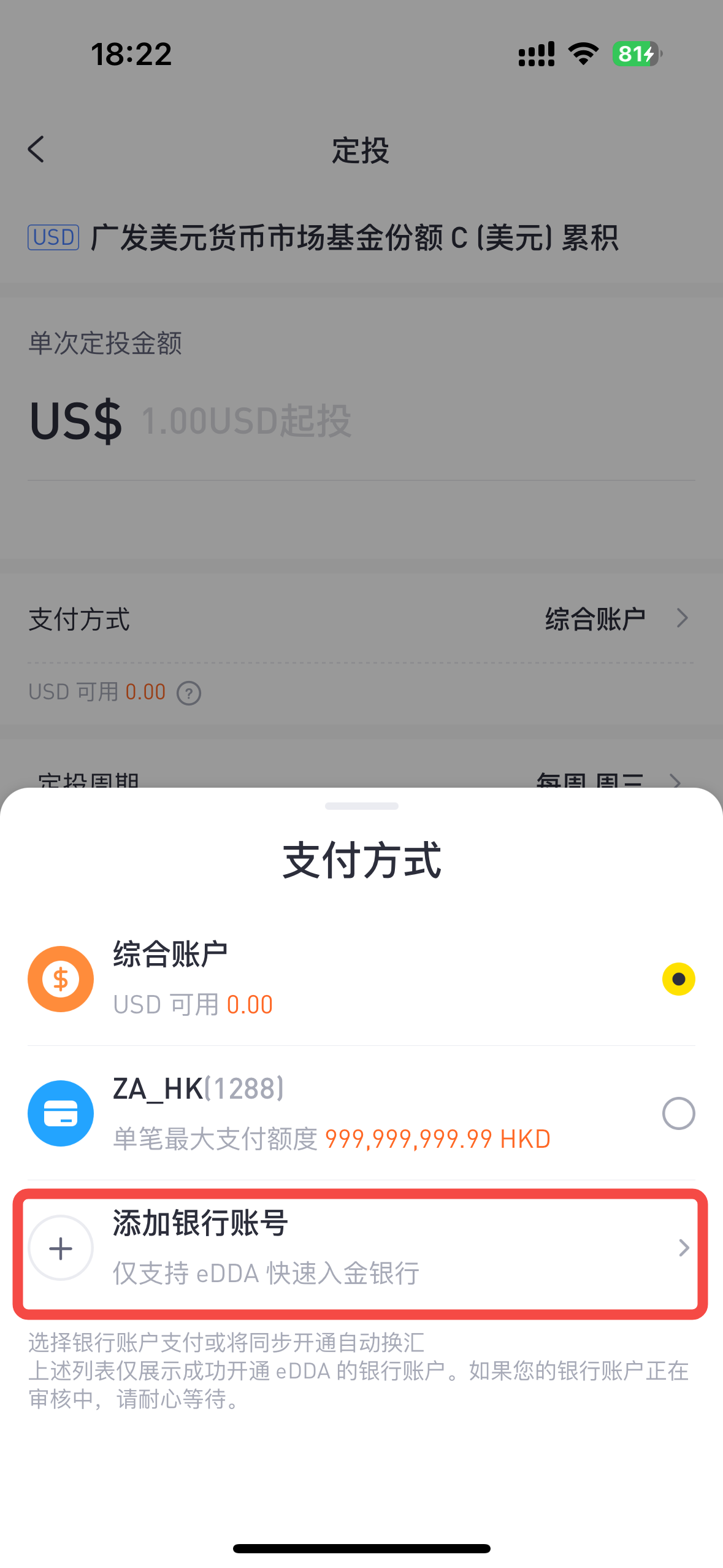723x1568 pixels.
Task: Tap the help icon beside USD 可用
Action: pos(189,693)
